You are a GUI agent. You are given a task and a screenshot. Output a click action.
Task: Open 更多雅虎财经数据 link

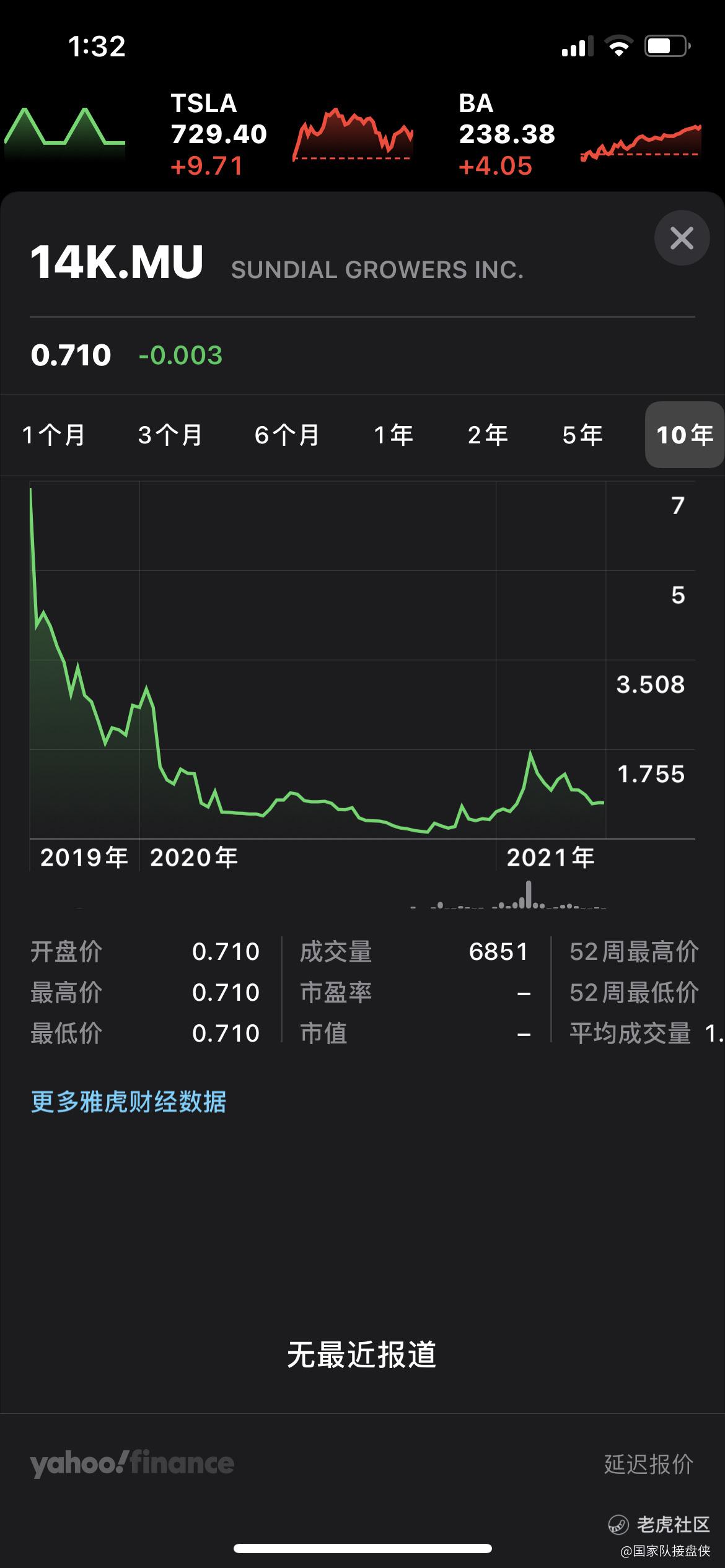coord(129,1102)
